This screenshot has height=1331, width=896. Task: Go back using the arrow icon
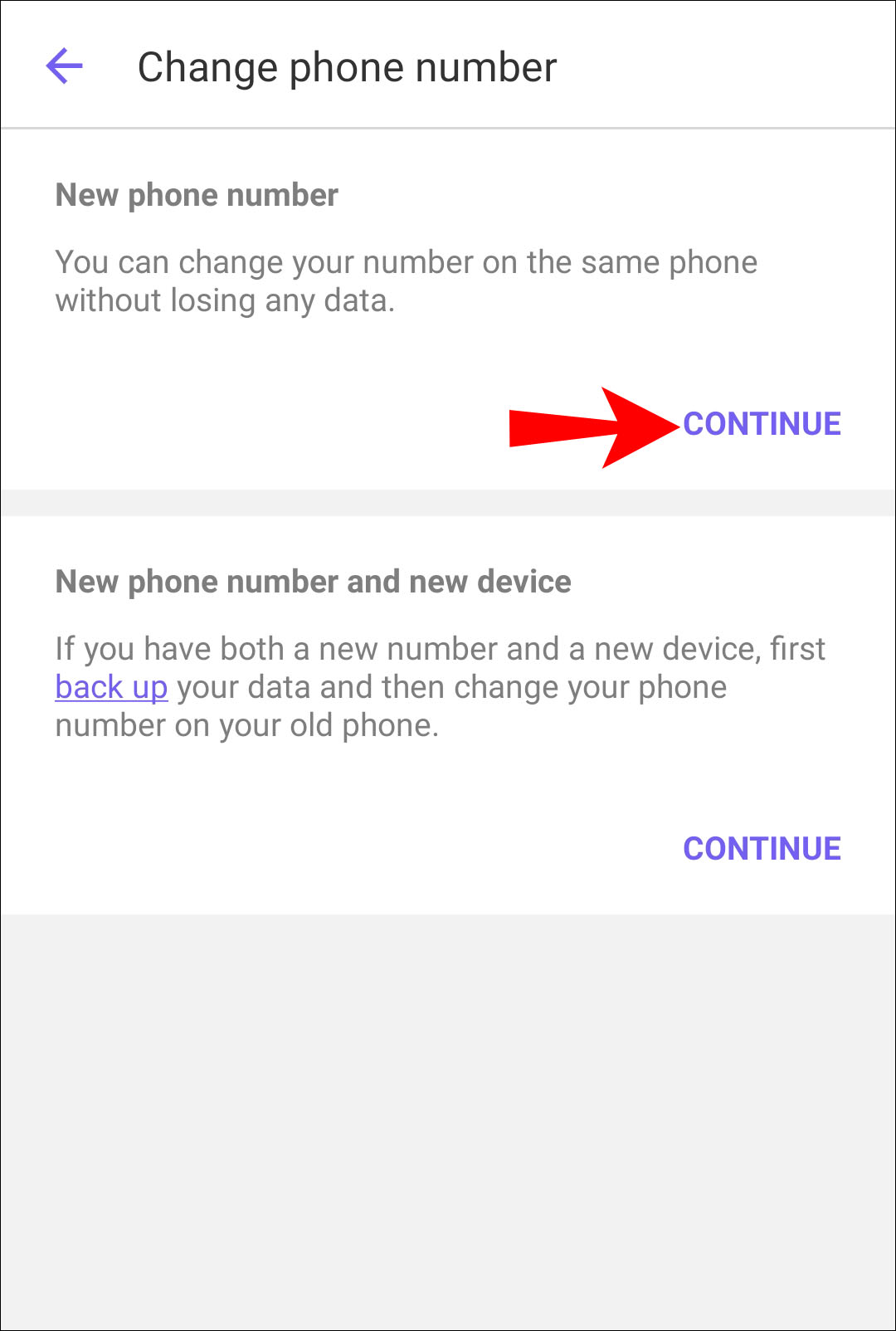(65, 66)
